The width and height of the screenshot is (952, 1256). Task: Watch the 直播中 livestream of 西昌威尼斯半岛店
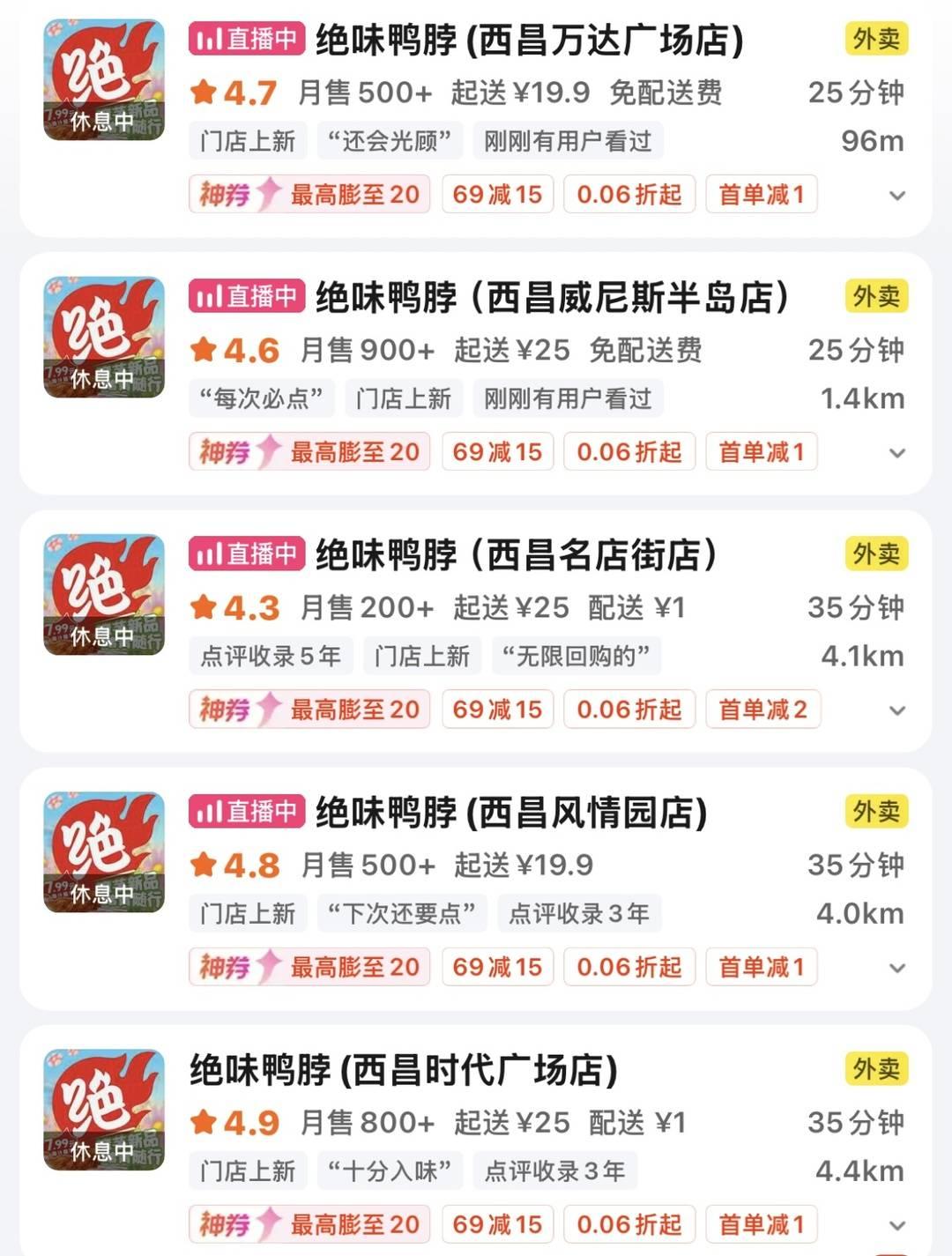247,297
